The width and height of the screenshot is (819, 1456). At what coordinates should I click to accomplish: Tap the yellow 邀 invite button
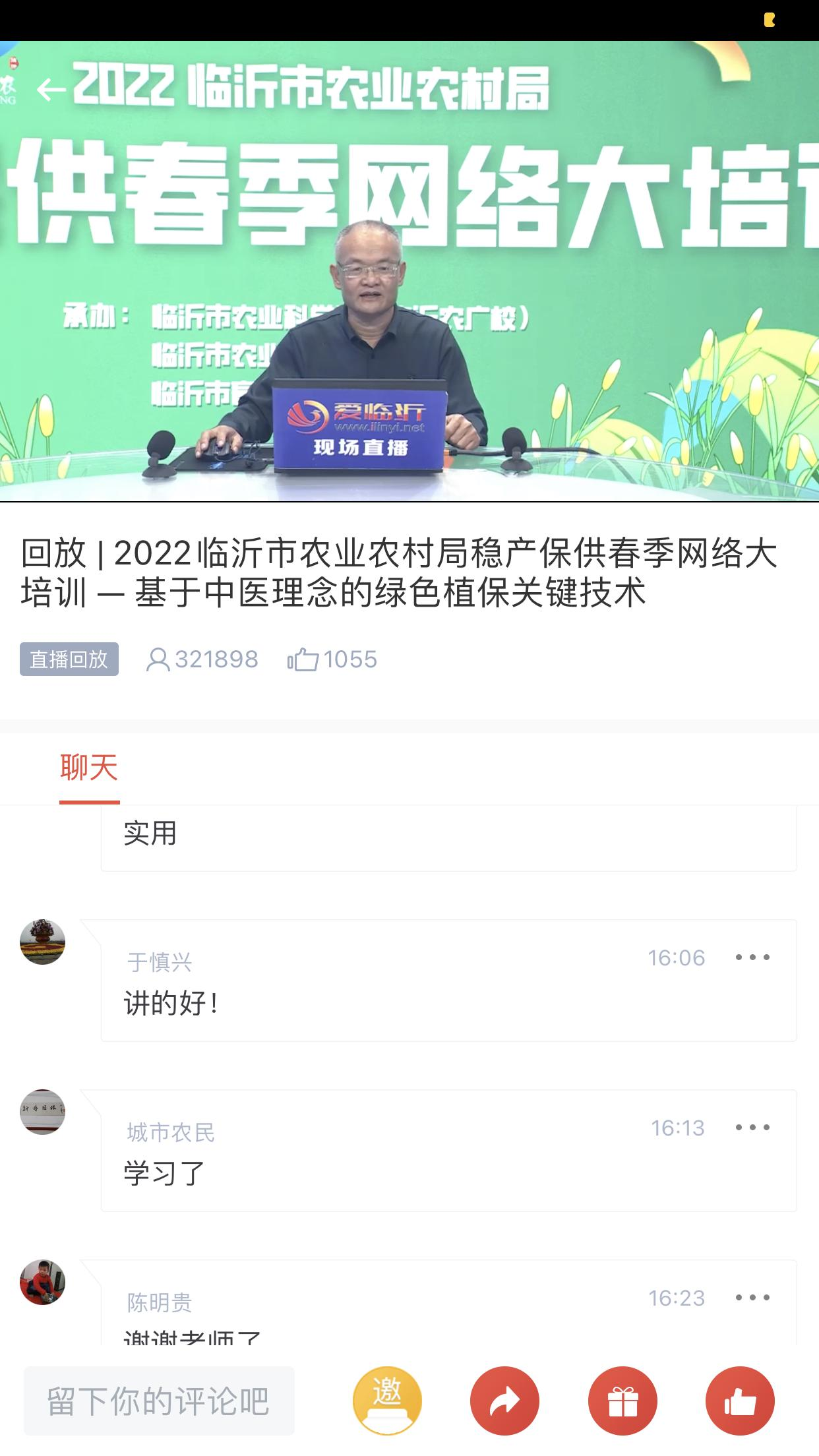coord(387,1401)
